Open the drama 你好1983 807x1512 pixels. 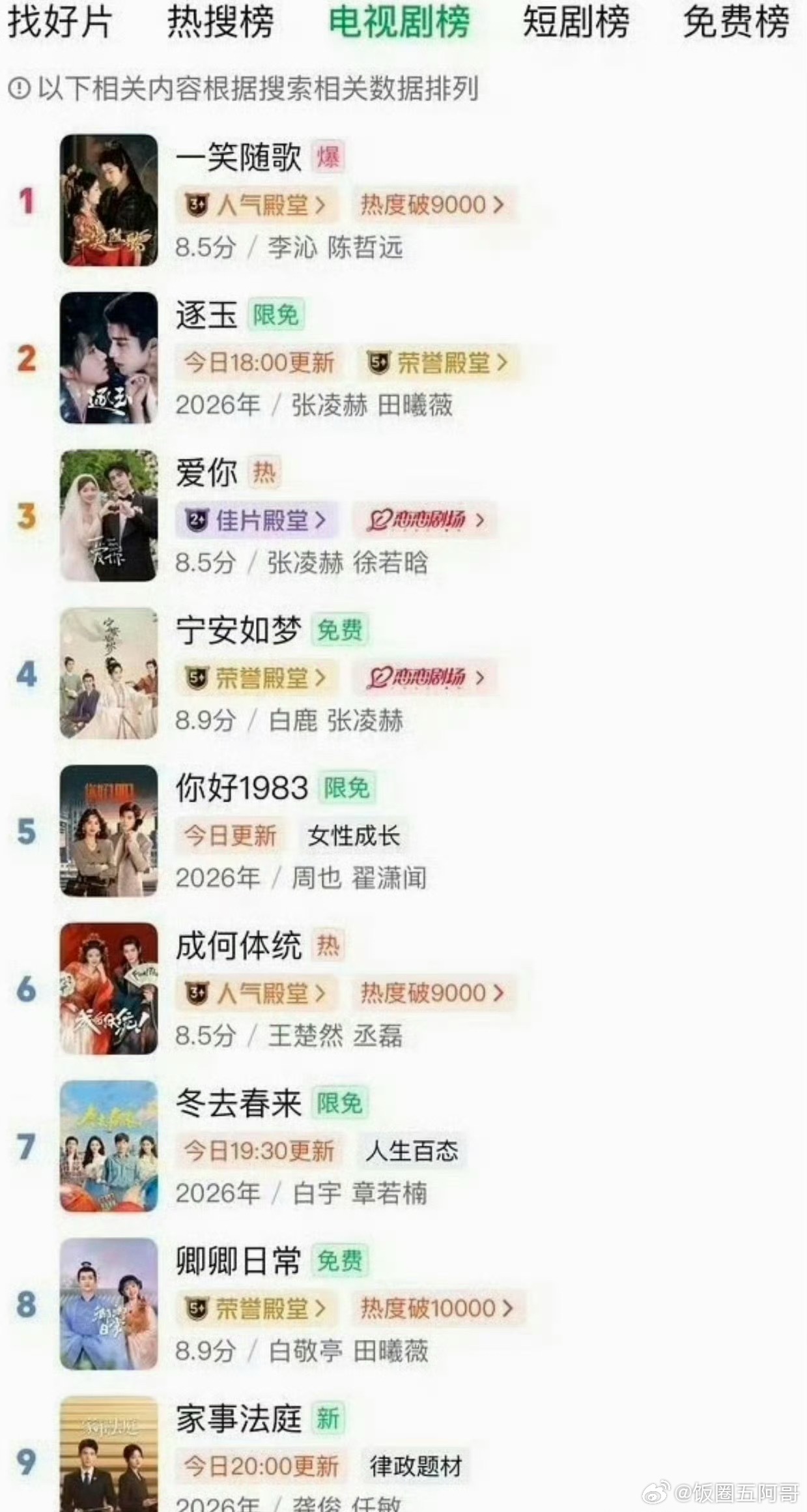244,789
